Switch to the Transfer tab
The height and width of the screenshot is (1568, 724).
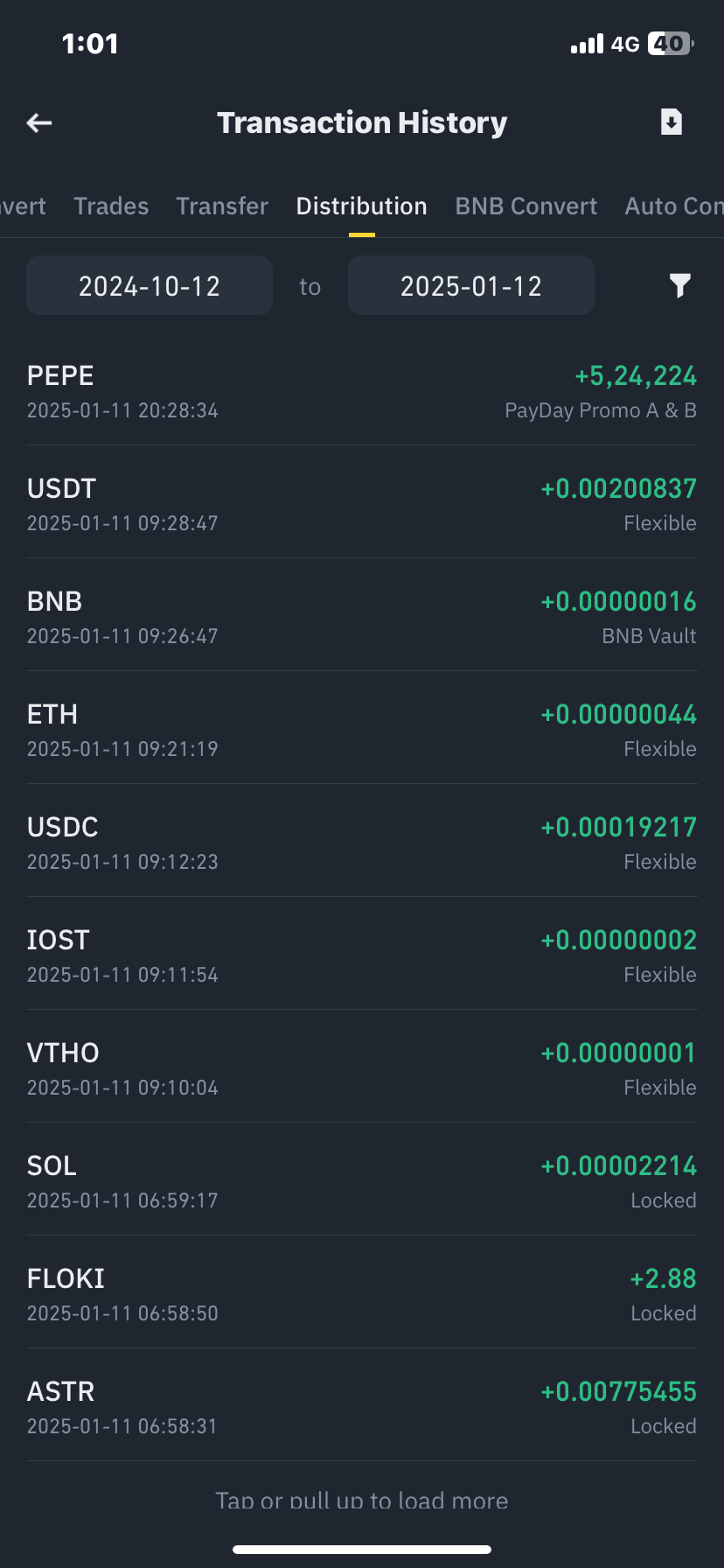click(x=222, y=206)
